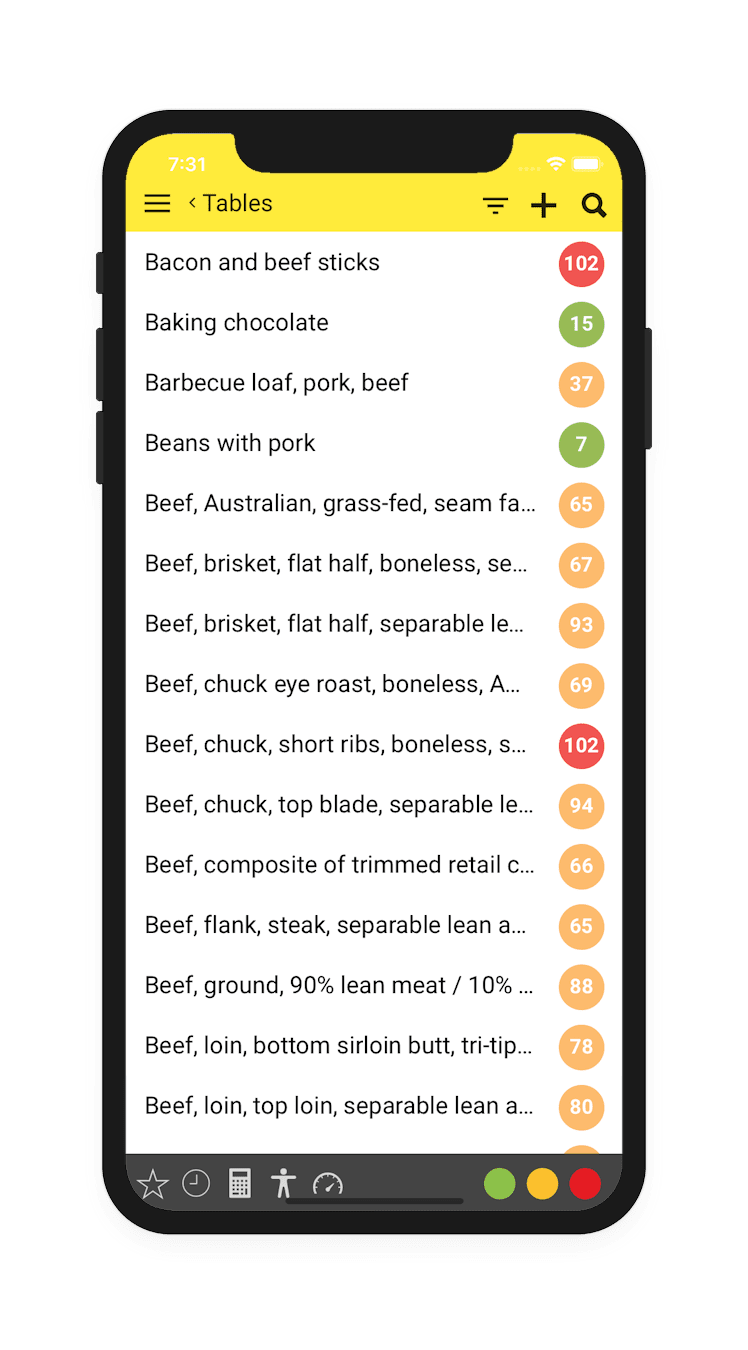
Task: Open Beef, chuck eye roast row
Action: (374, 685)
